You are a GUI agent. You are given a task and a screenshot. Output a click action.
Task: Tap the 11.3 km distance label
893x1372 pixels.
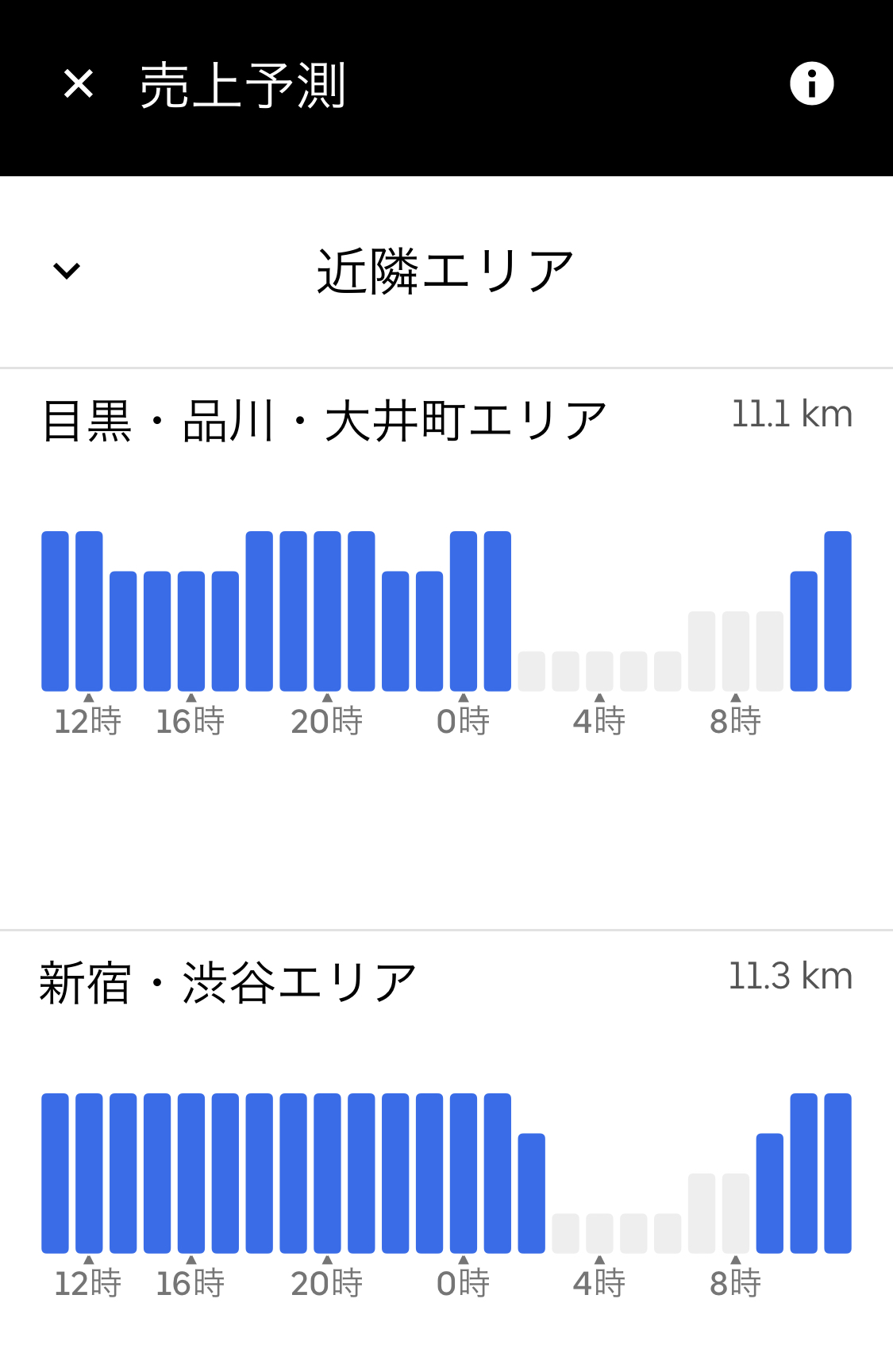pos(791,976)
